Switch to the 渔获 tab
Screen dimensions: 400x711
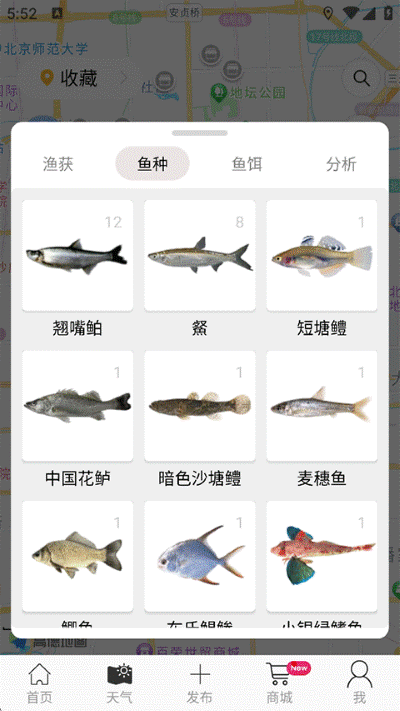(x=58, y=164)
